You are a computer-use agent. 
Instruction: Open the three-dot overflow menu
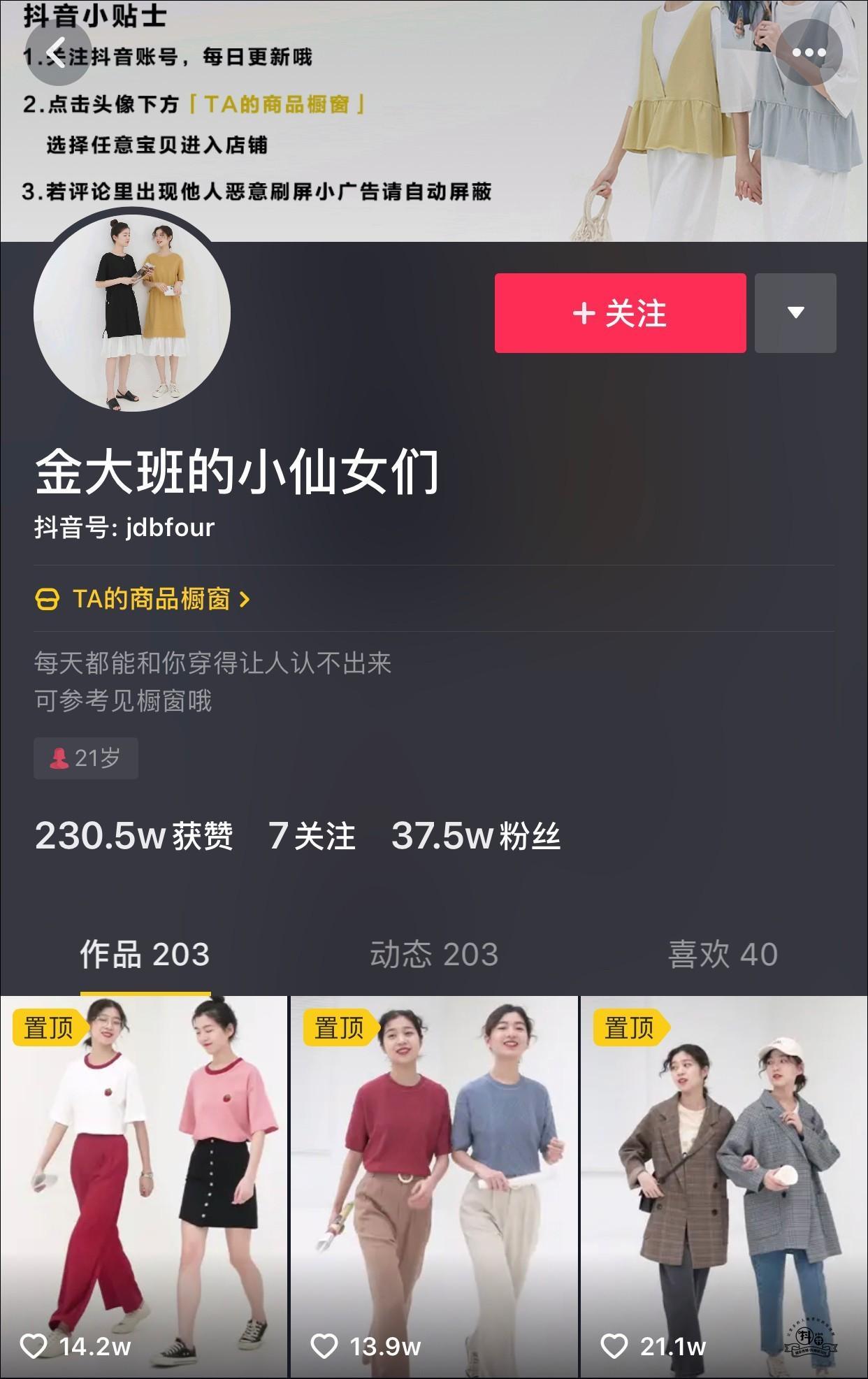pyautogui.click(x=809, y=52)
